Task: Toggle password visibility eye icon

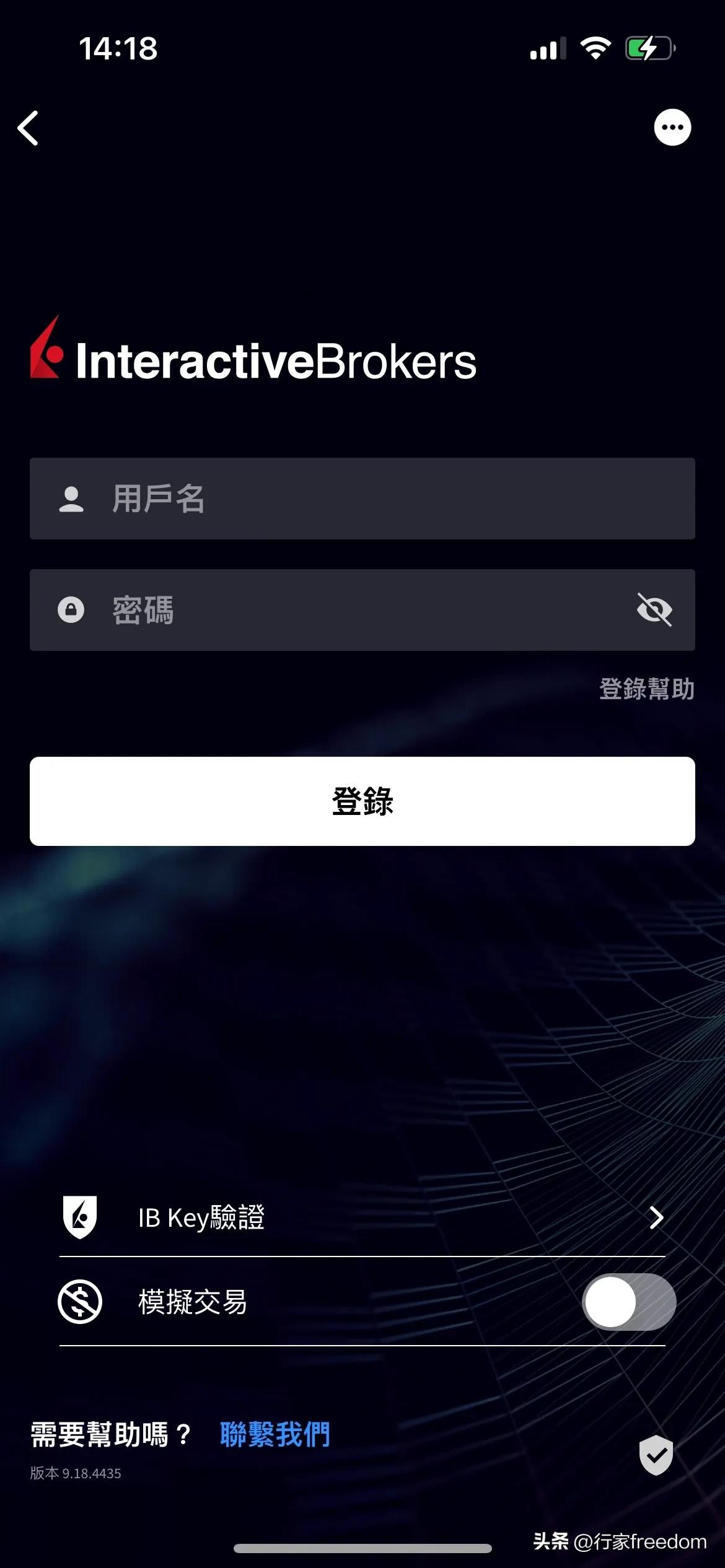Action: pos(654,610)
